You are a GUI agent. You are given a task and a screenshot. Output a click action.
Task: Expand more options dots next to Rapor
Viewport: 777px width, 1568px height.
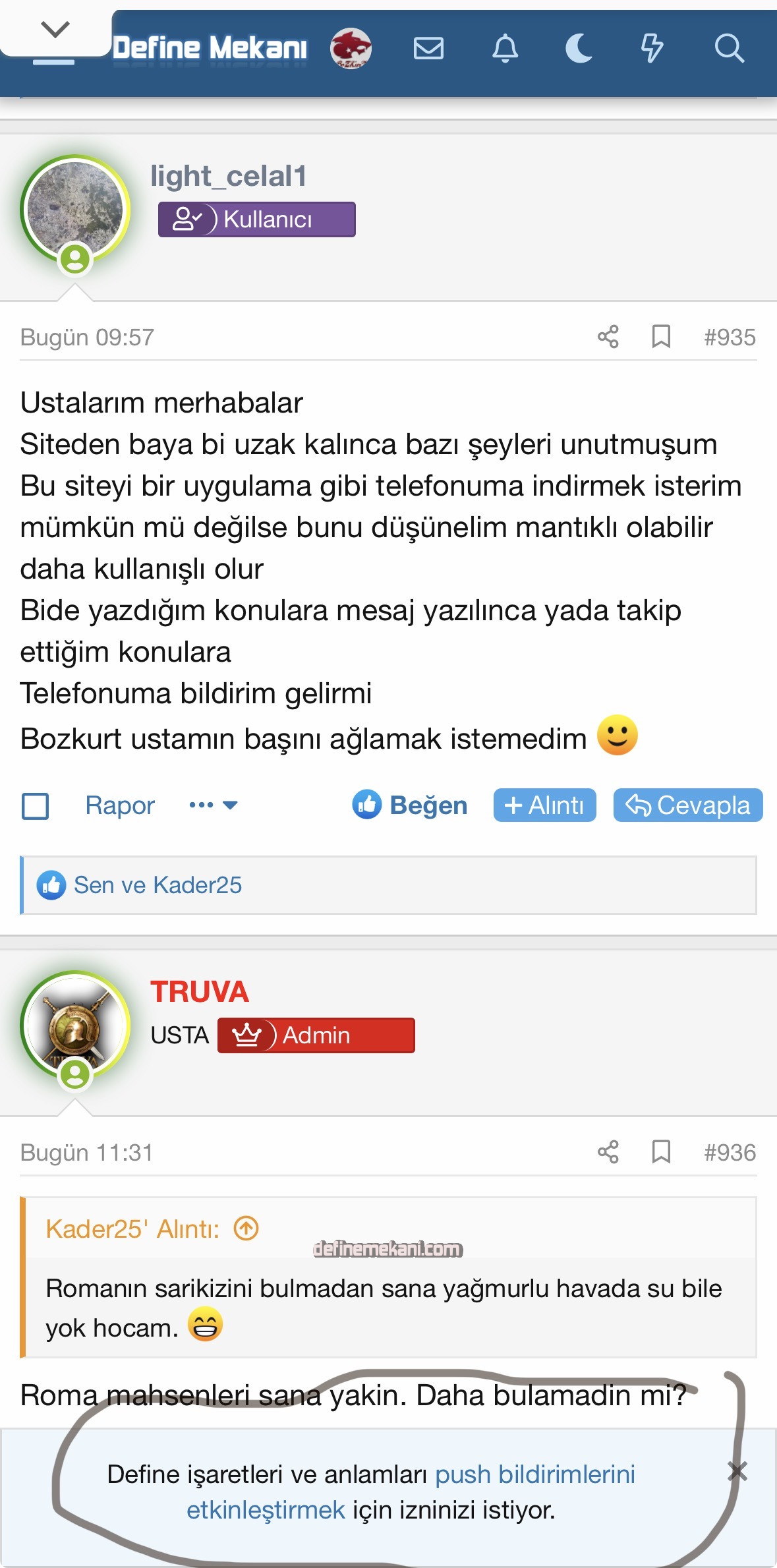click(212, 805)
